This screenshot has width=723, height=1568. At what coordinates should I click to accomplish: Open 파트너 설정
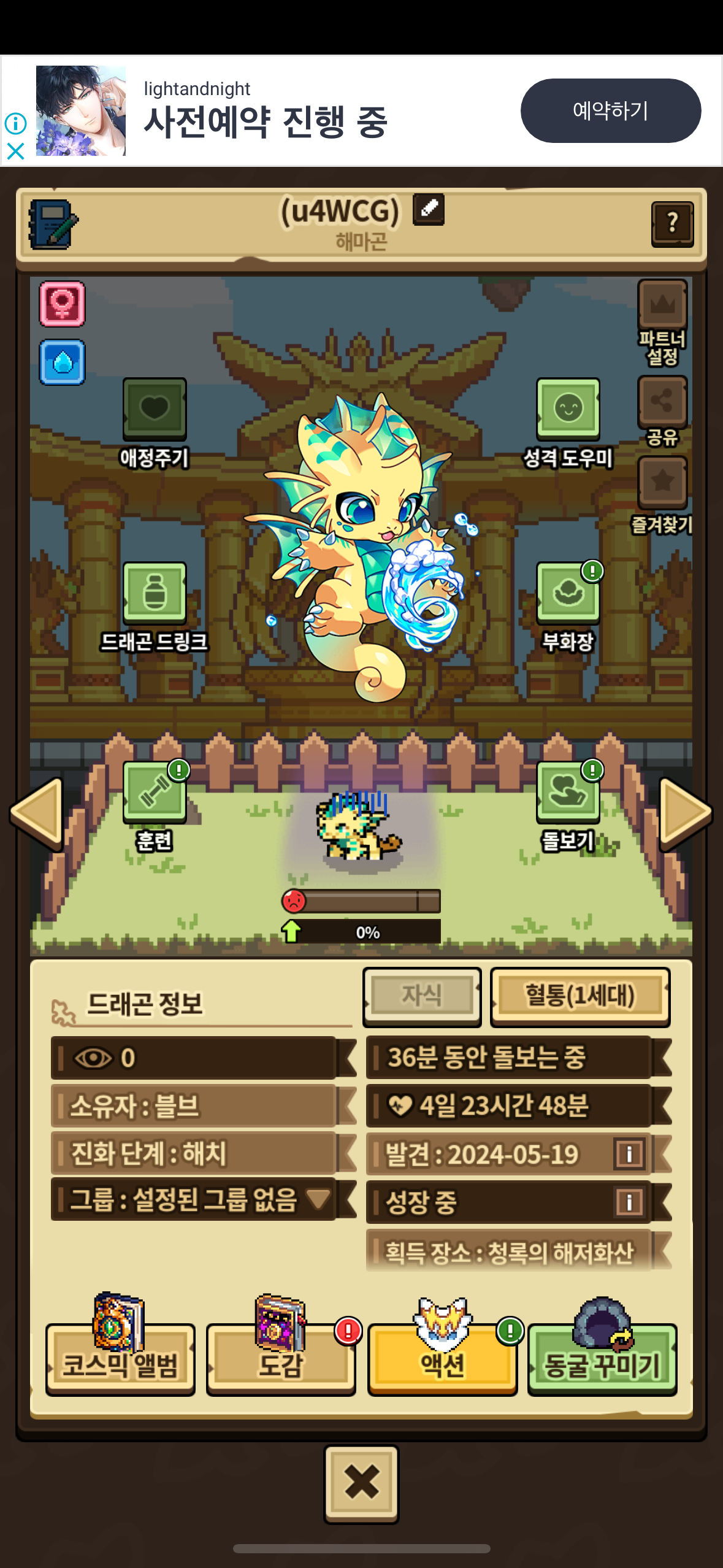662,305
